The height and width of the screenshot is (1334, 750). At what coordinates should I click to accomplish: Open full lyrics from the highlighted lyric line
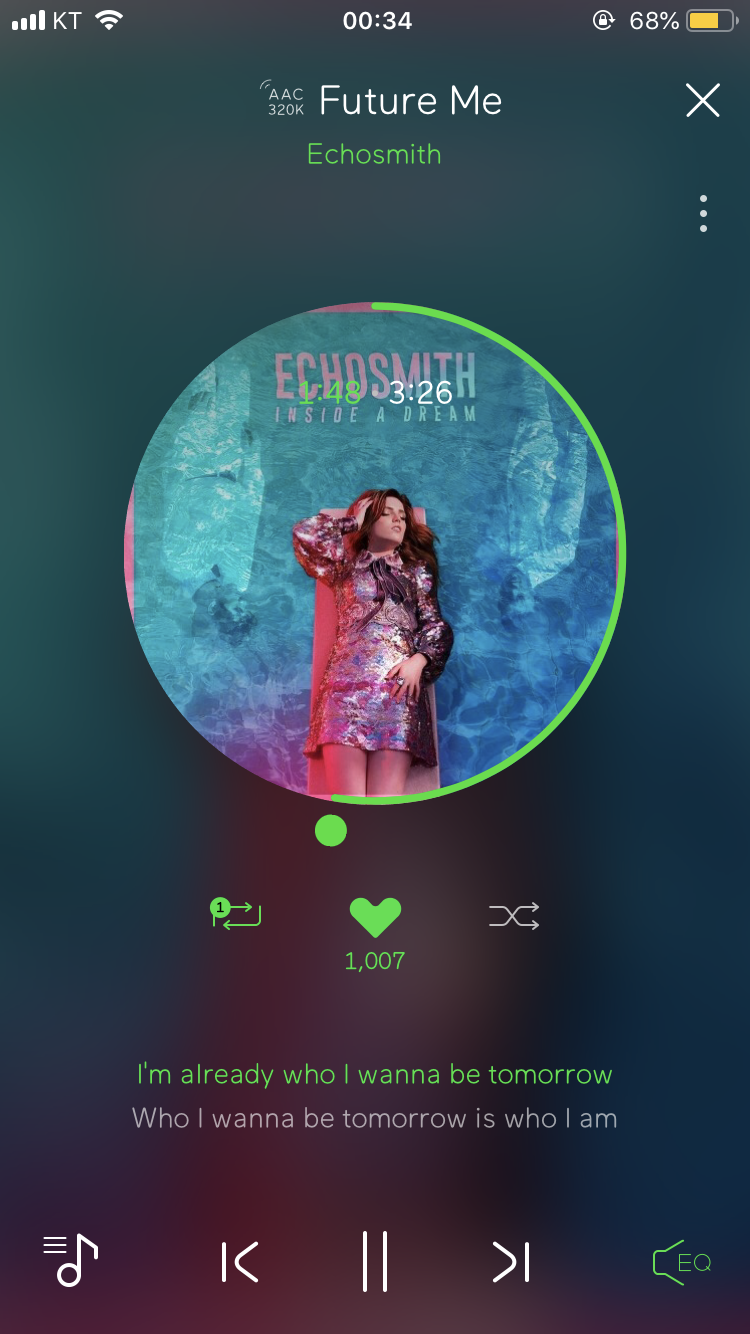click(374, 1075)
